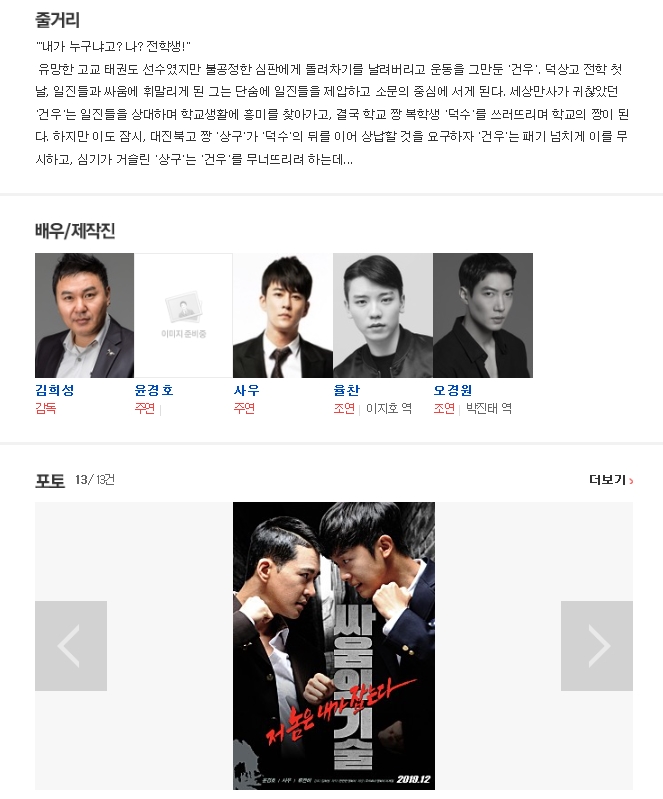Tap 더보기 to see more photos

click(610, 481)
